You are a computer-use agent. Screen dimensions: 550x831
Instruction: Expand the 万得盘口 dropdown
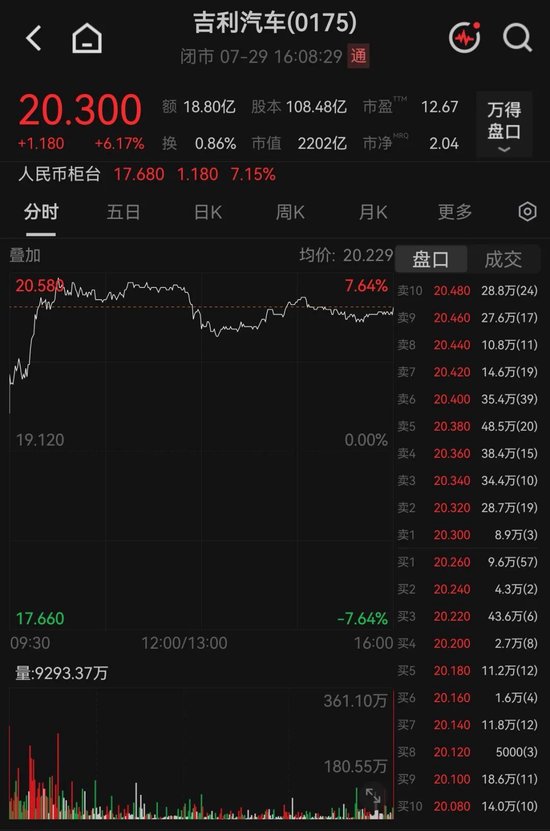[504, 125]
